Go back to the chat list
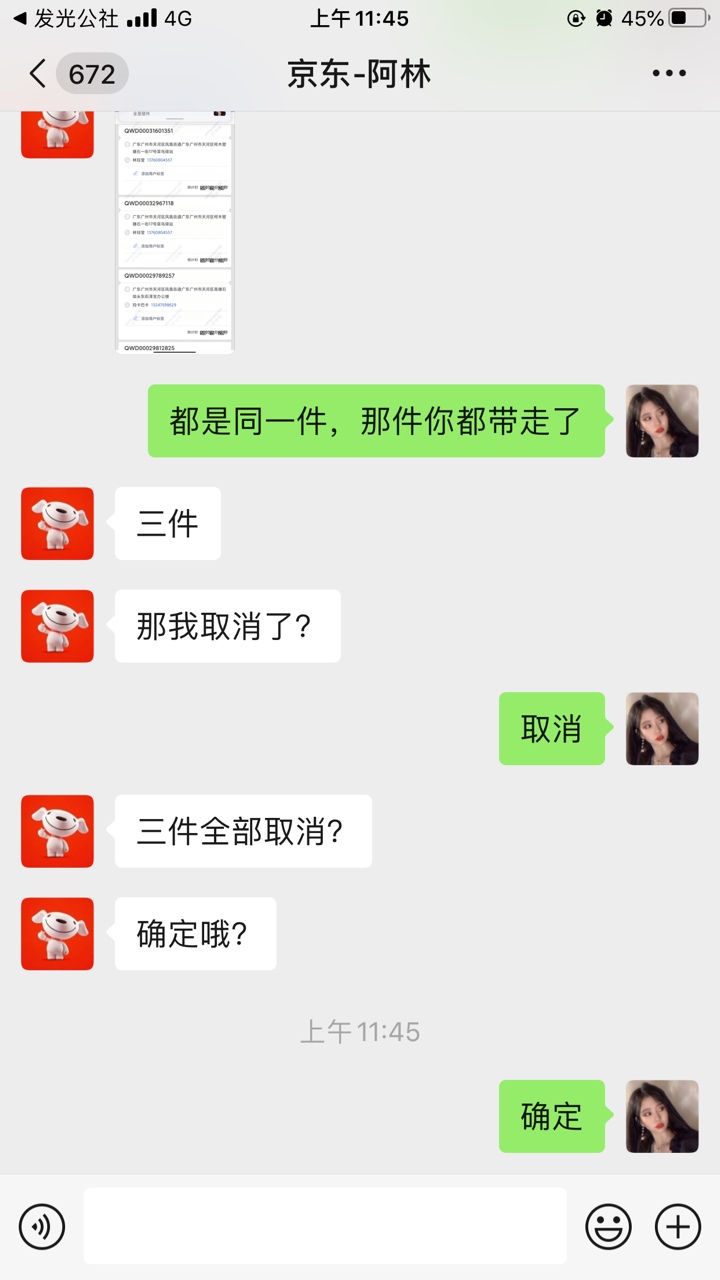The image size is (720, 1280). tap(38, 73)
